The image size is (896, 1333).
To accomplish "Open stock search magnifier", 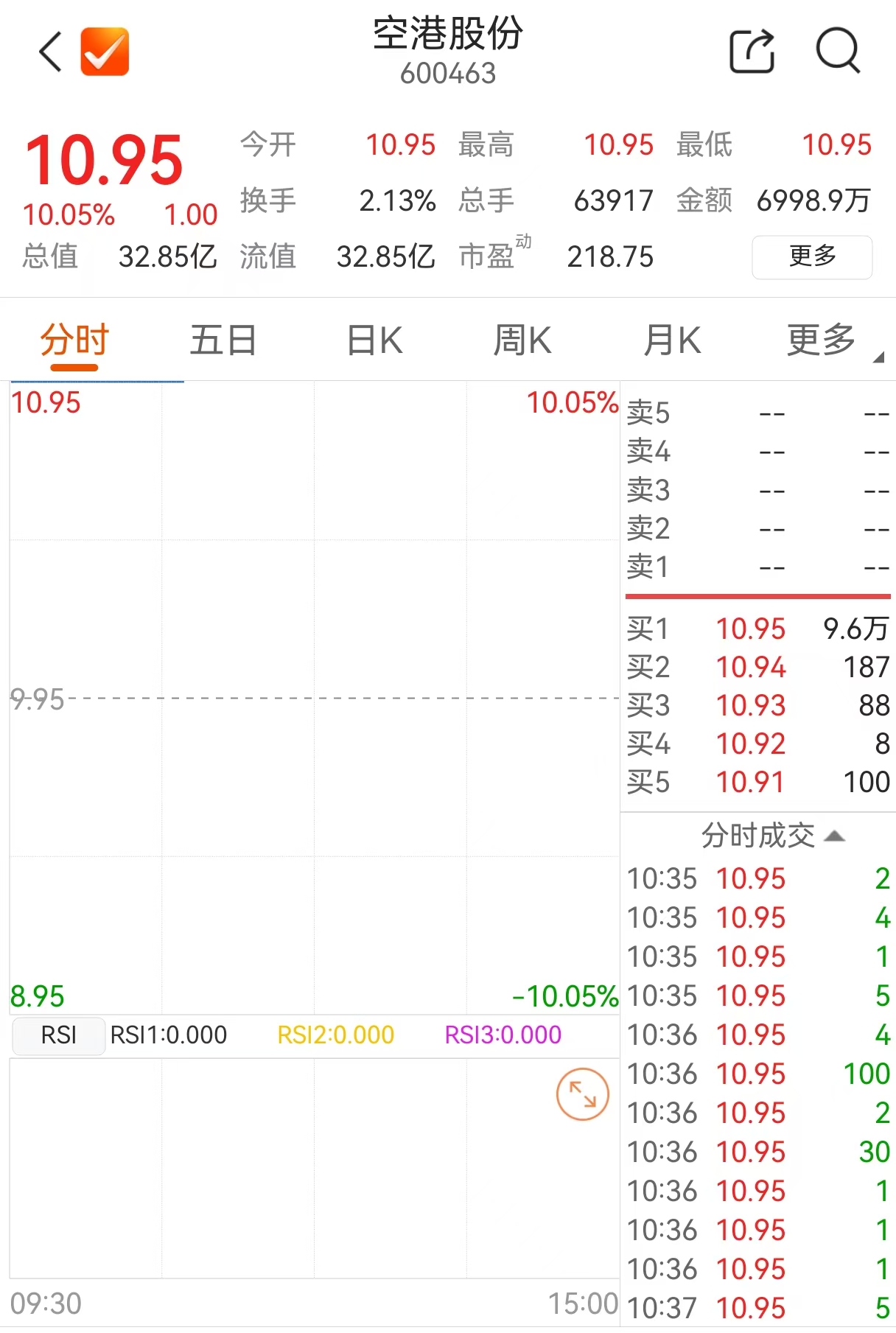I will 838,52.
